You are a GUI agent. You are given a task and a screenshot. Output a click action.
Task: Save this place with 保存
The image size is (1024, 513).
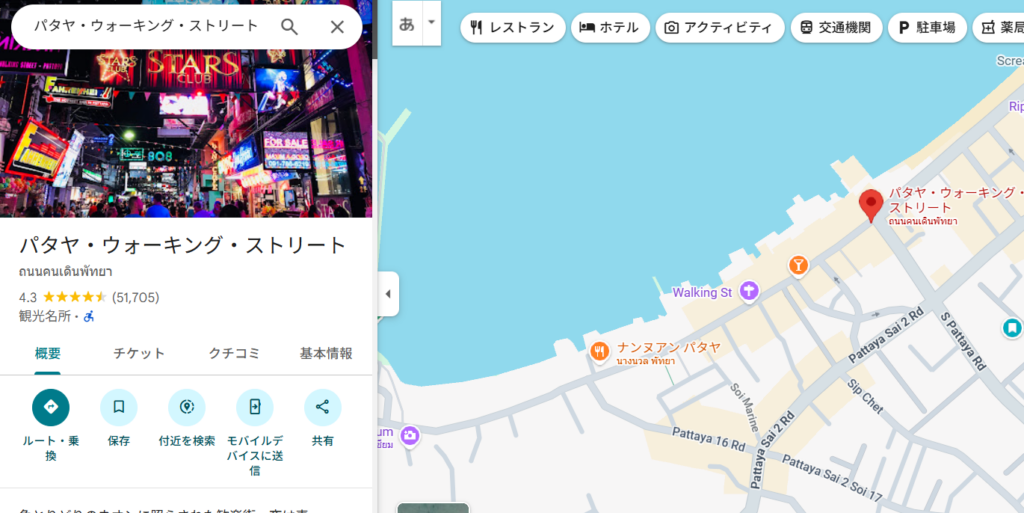point(118,407)
